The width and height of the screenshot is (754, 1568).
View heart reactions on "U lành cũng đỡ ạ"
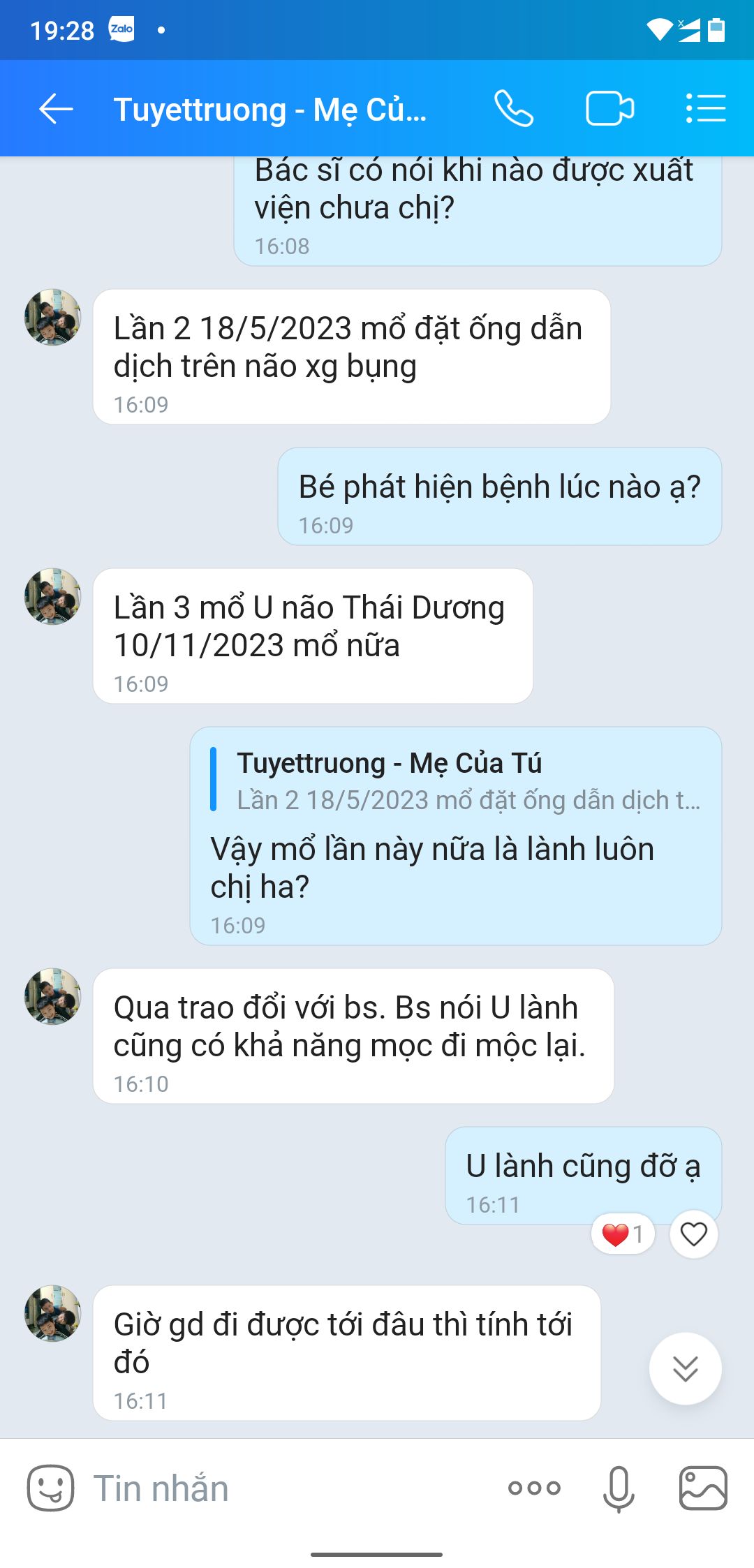[x=623, y=1234]
